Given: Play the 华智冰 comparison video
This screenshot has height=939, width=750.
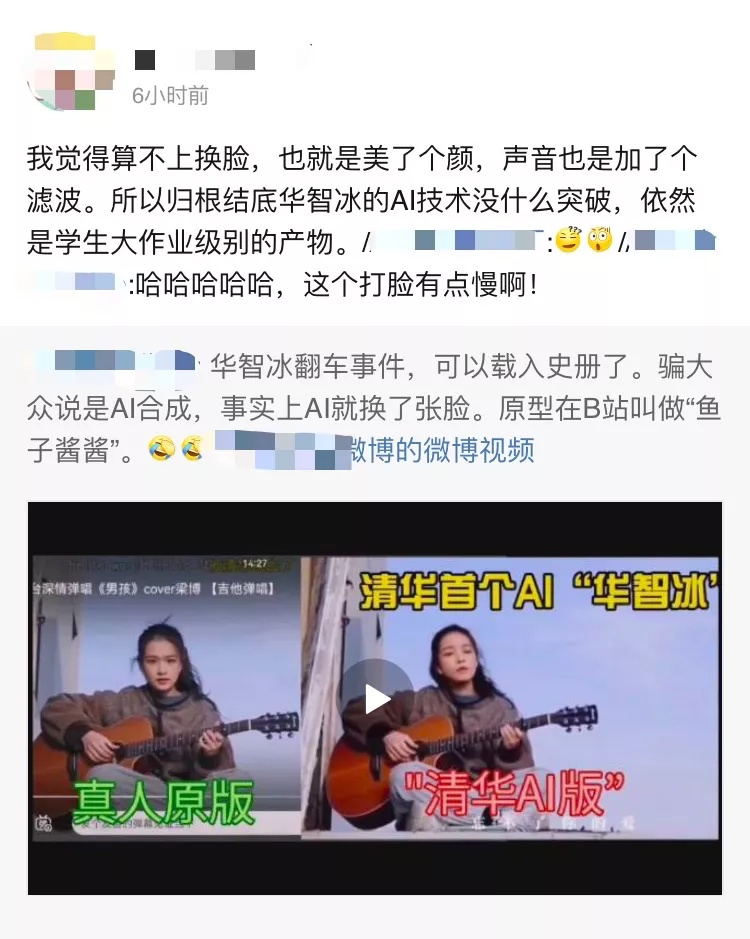Looking at the screenshot, I should coord(376,698).
